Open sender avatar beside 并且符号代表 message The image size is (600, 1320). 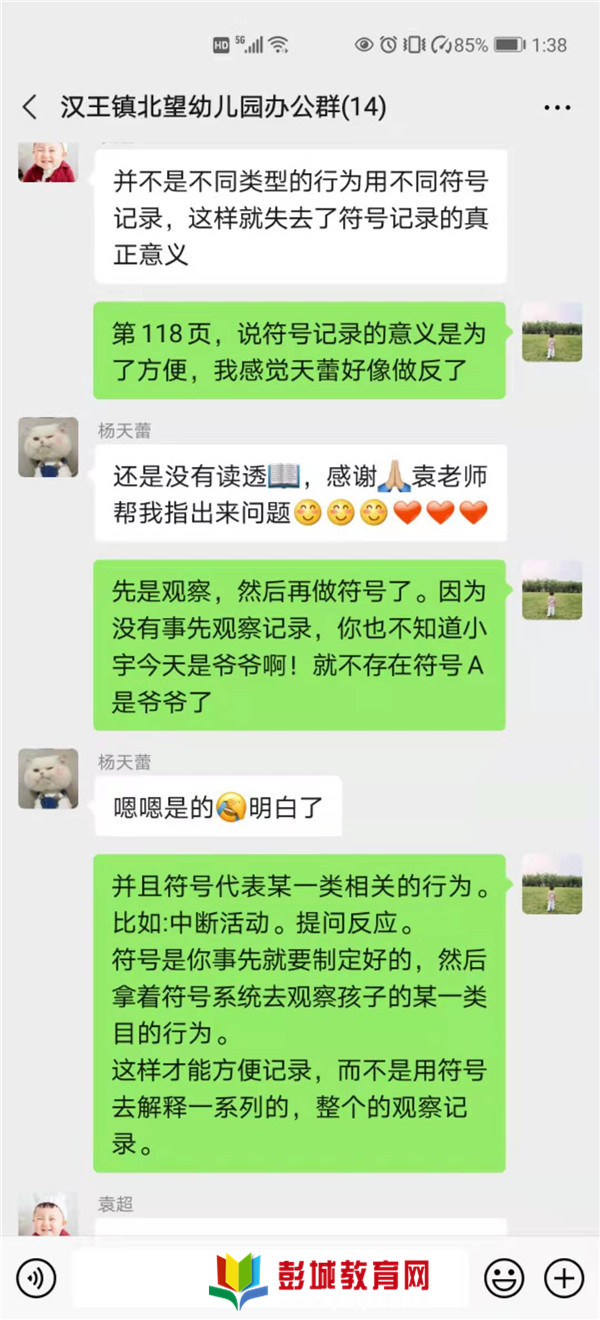click(x=552, y=884)
